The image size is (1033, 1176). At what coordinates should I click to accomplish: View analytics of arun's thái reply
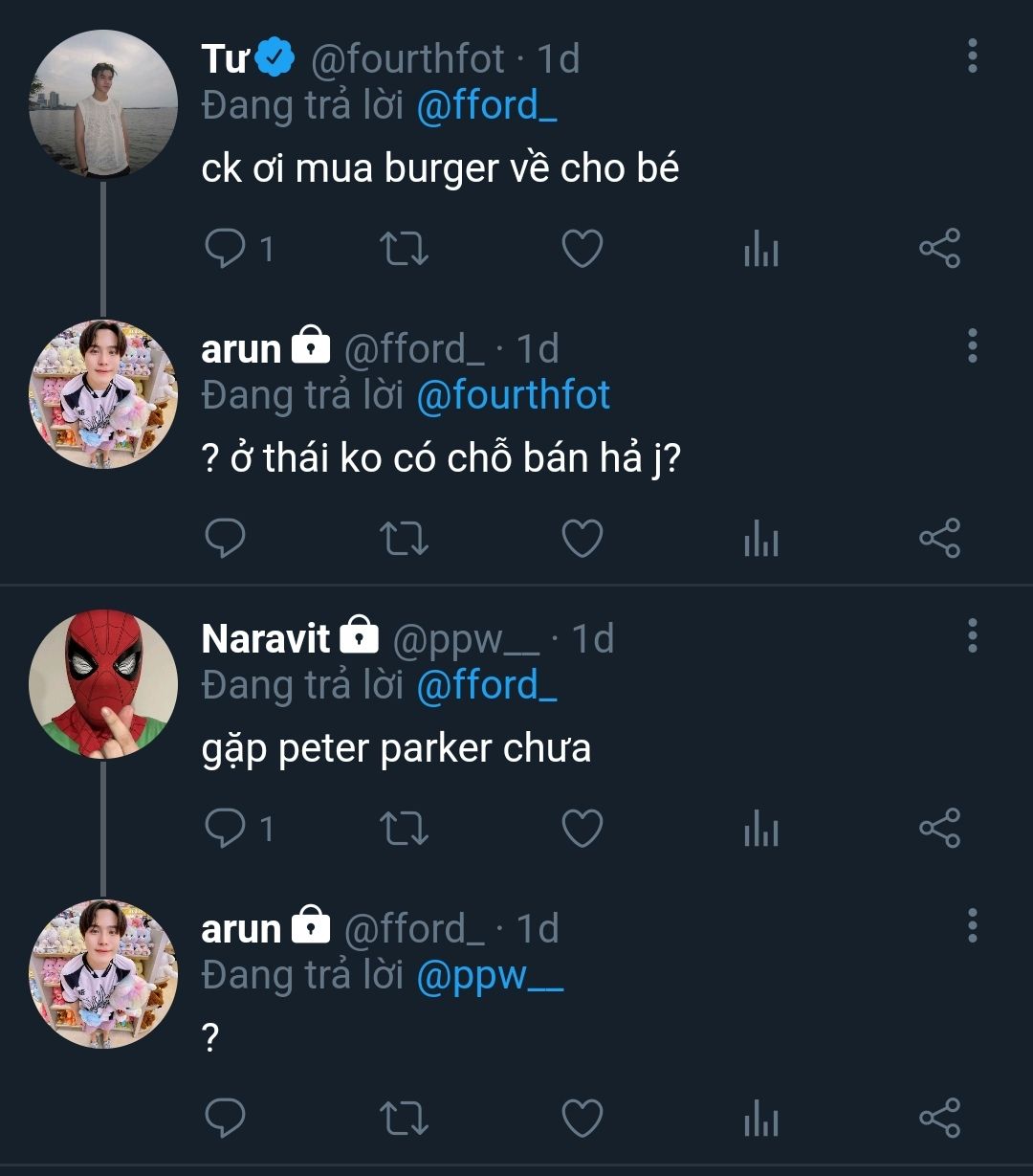760,541
